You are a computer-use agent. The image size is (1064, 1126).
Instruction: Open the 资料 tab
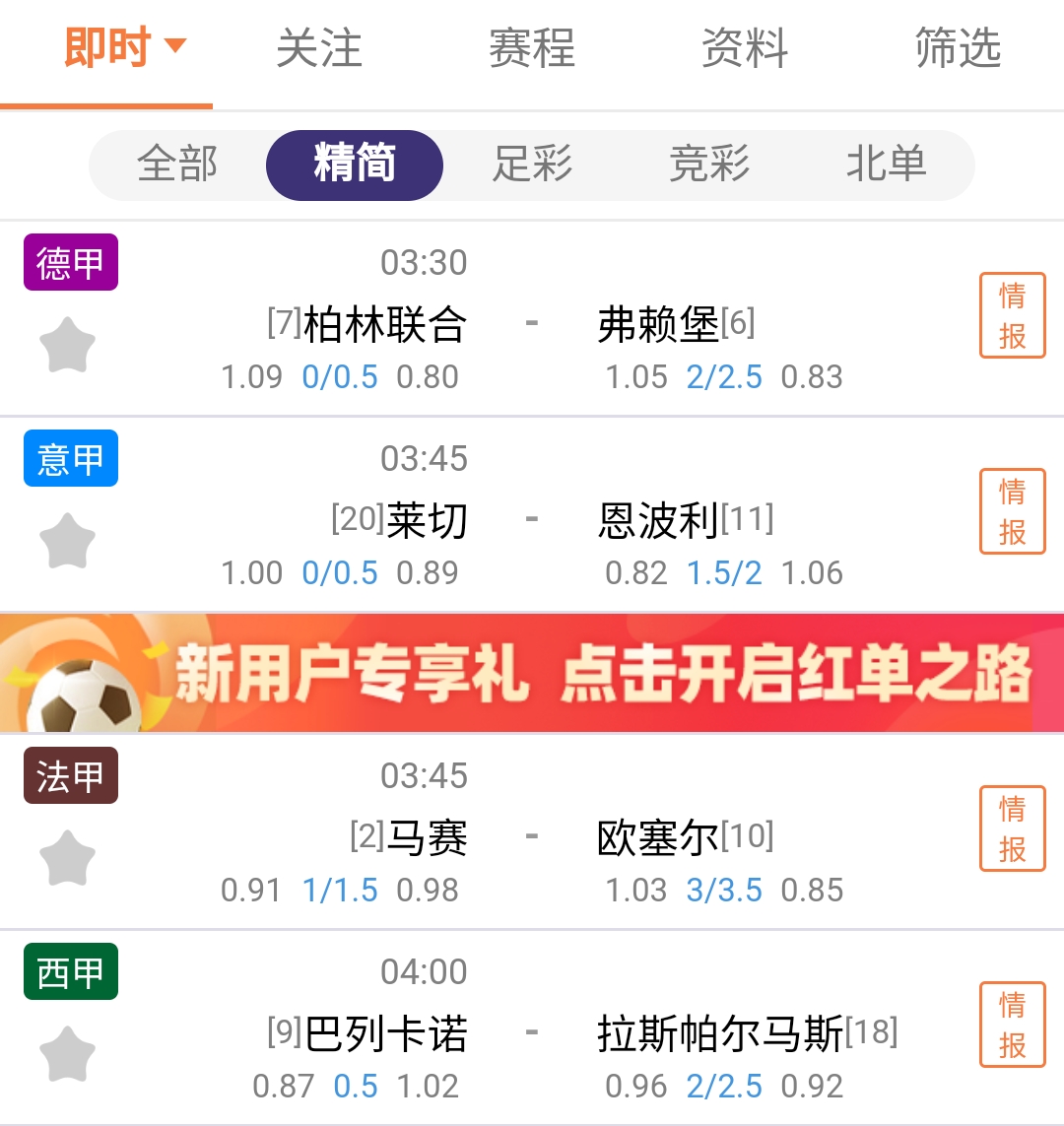tap(745, 47)
